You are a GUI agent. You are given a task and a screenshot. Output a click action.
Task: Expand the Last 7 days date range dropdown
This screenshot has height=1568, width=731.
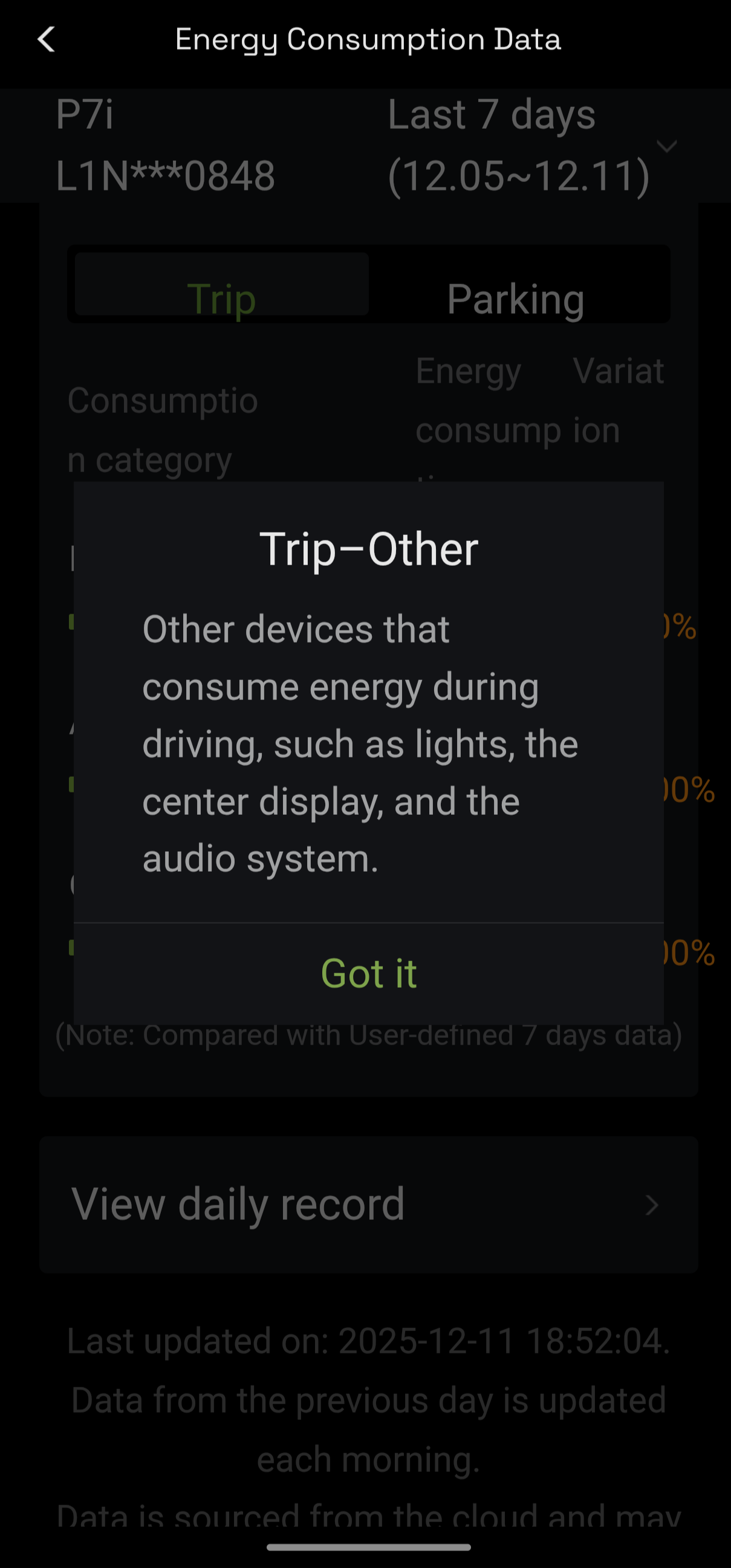(x=666, y=146)
